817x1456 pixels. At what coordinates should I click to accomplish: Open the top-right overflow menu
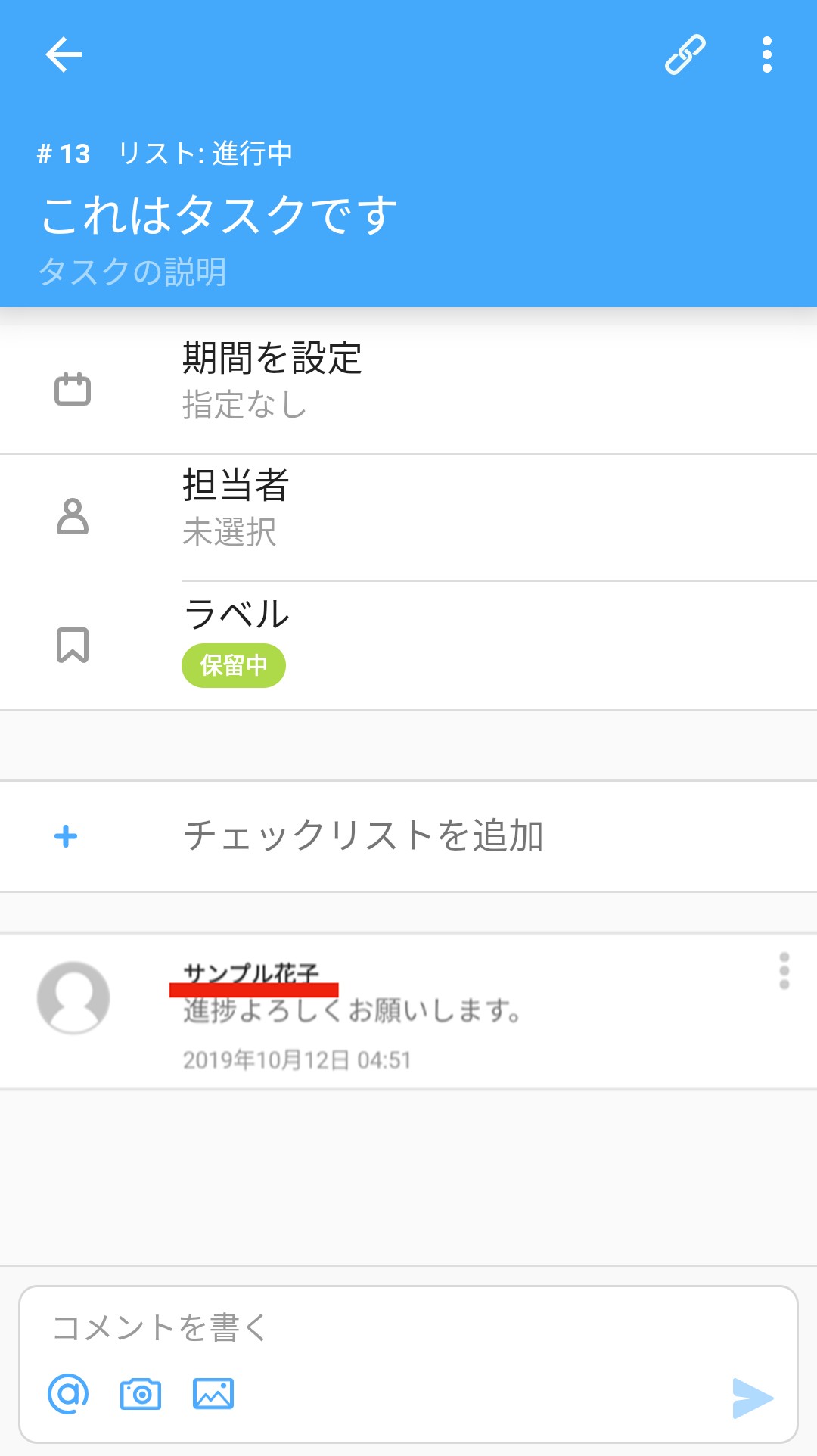766,55
